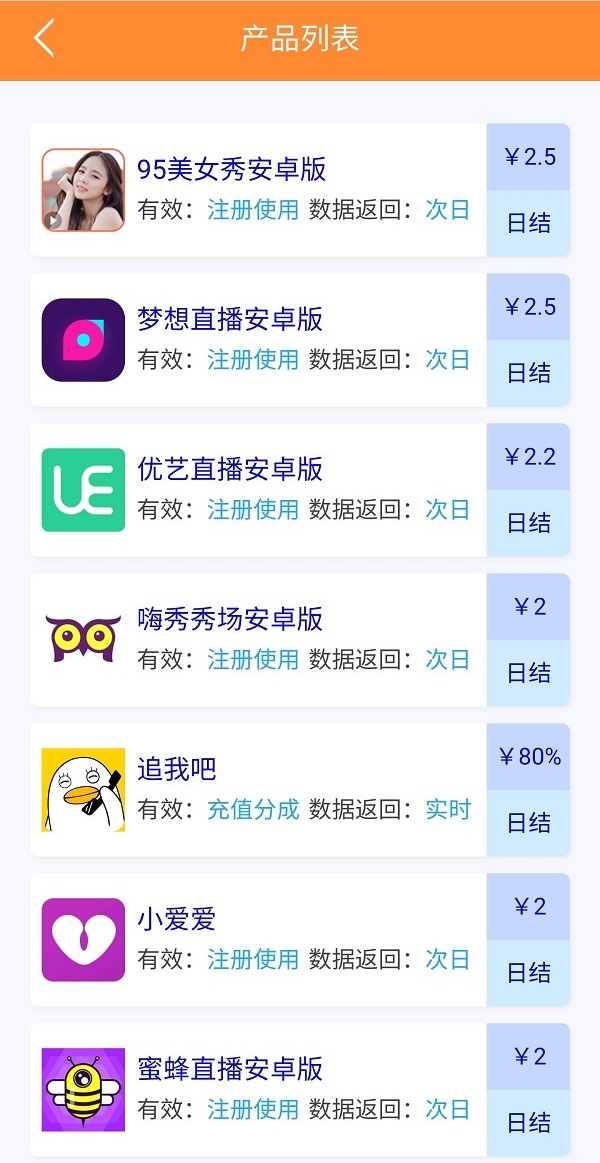Select the 梦想直播安卓版 row
The width and height of the screenshot is (600, 1163).
(230, 319)
